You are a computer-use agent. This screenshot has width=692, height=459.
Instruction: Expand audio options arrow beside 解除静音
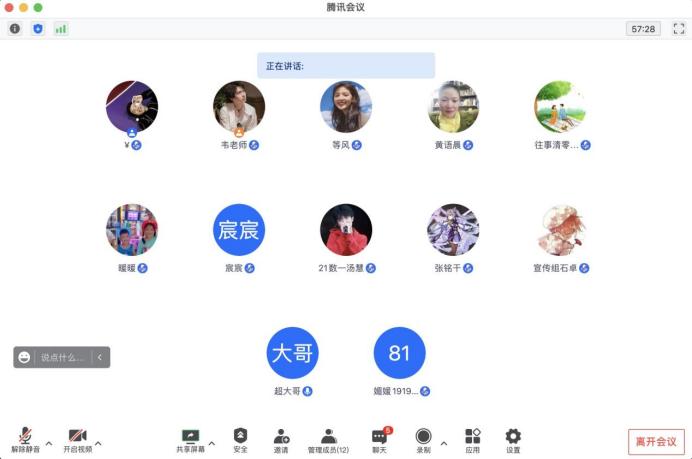click(x=49, y=440)
